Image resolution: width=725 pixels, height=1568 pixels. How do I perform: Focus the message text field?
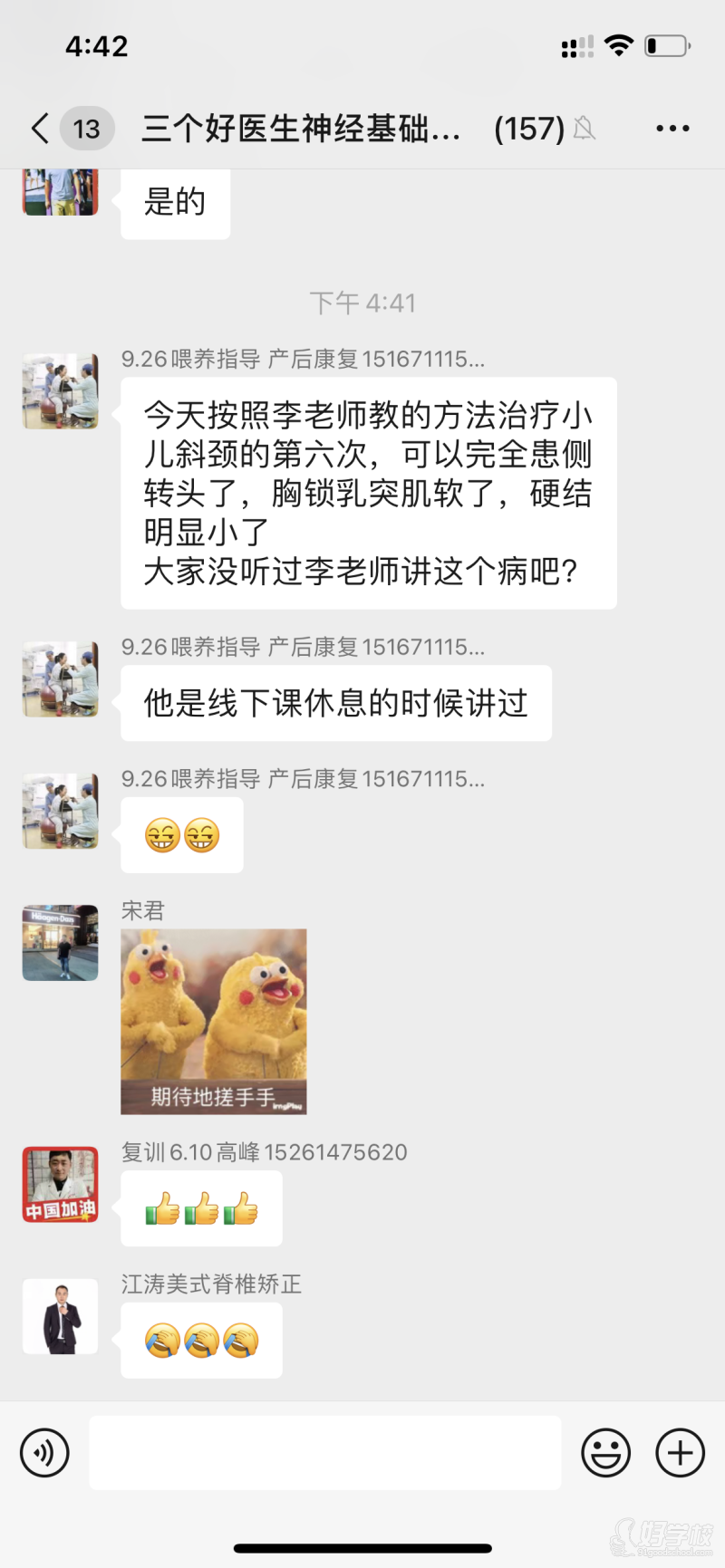click(324, 1452)
